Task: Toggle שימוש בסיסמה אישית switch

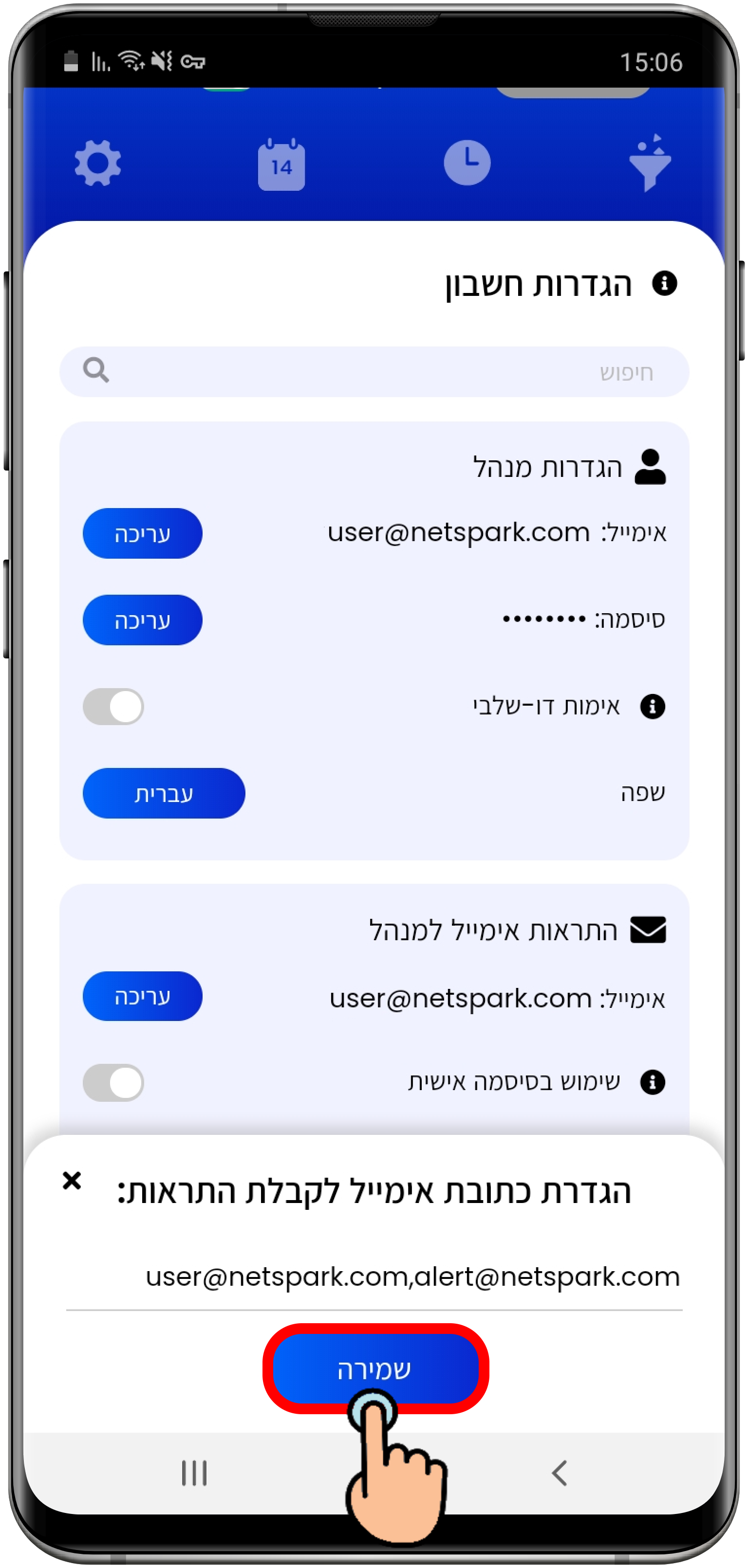Action: 114,1082
